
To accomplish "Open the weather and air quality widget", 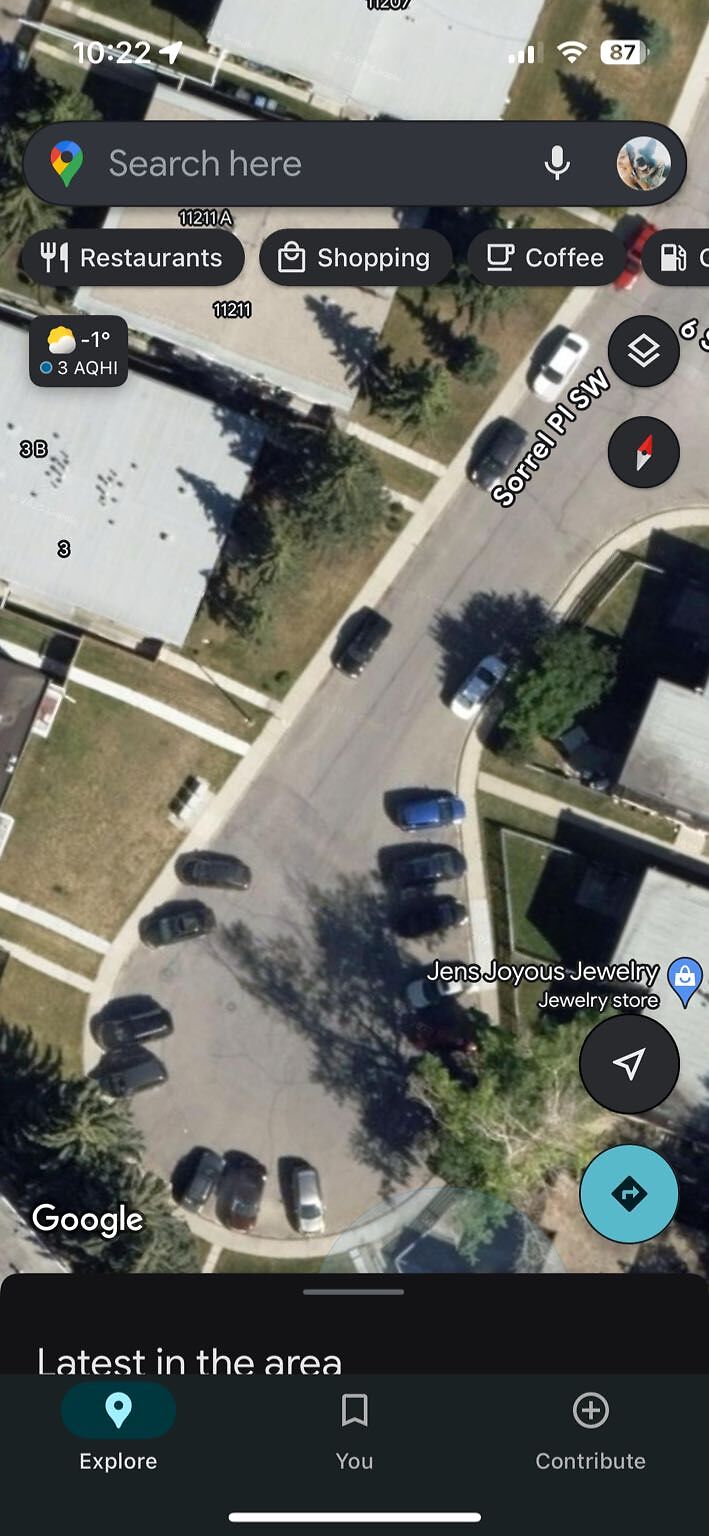I will pos(78,351).
